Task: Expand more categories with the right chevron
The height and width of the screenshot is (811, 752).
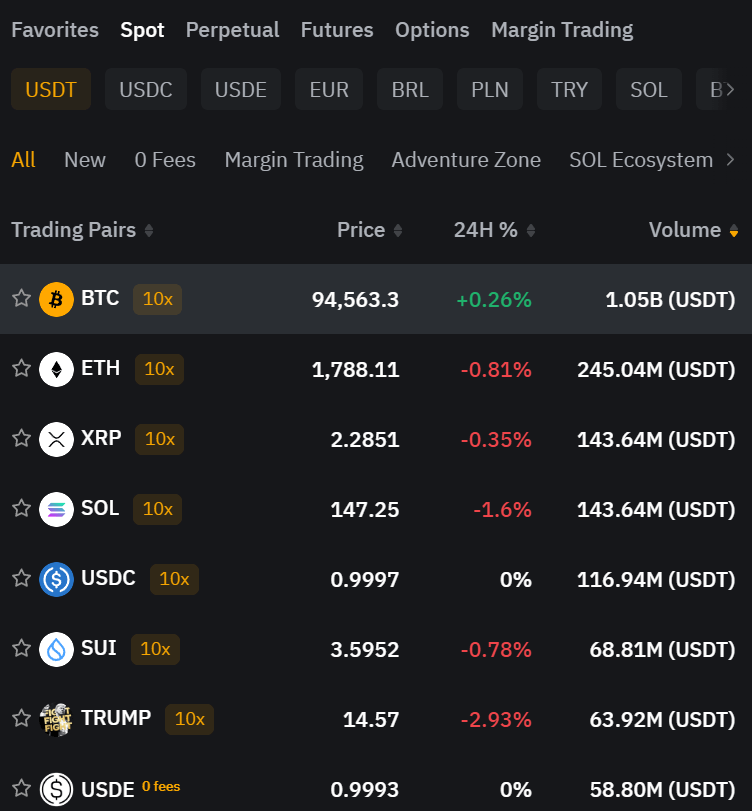Action: point(730,159)
